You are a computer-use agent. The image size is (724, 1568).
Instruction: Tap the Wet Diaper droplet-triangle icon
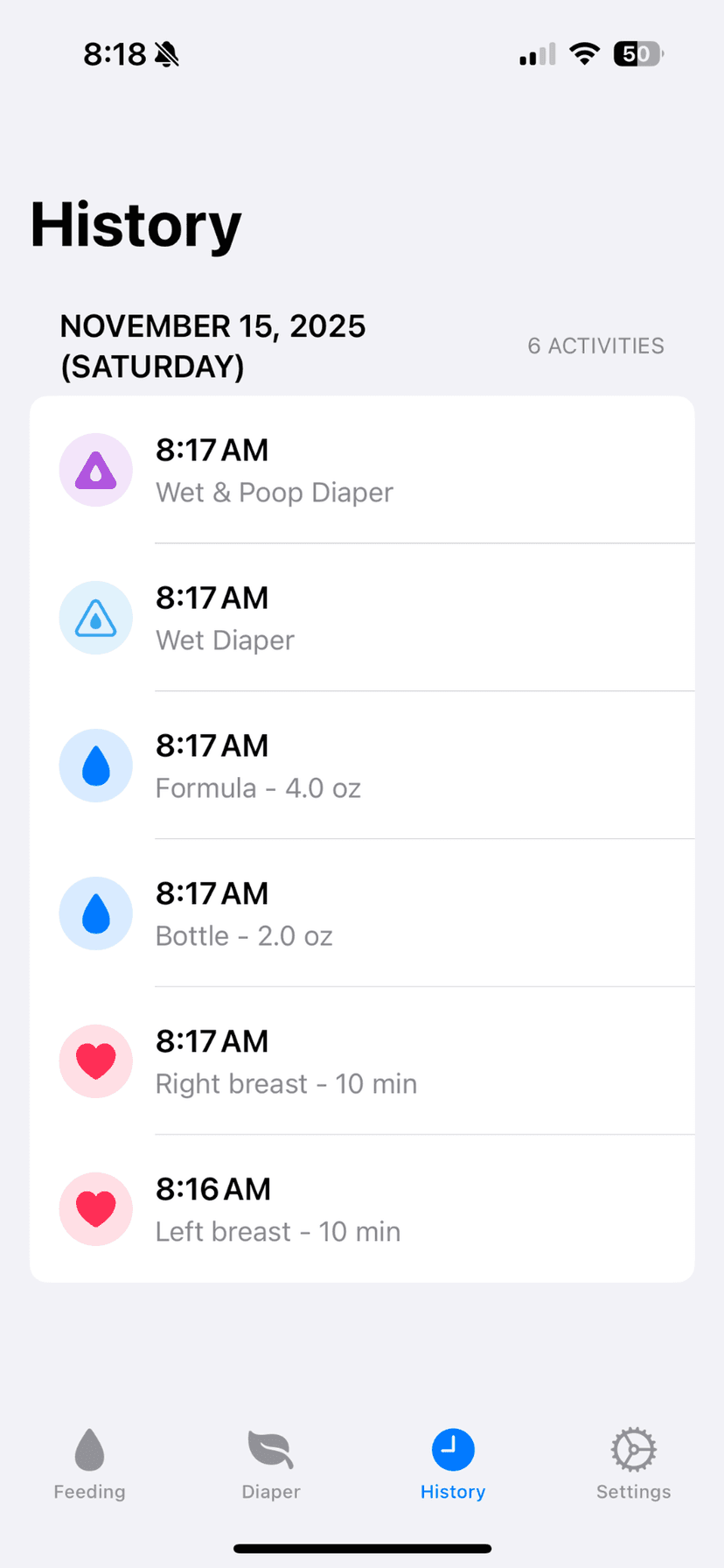click(x=95, y=618)
